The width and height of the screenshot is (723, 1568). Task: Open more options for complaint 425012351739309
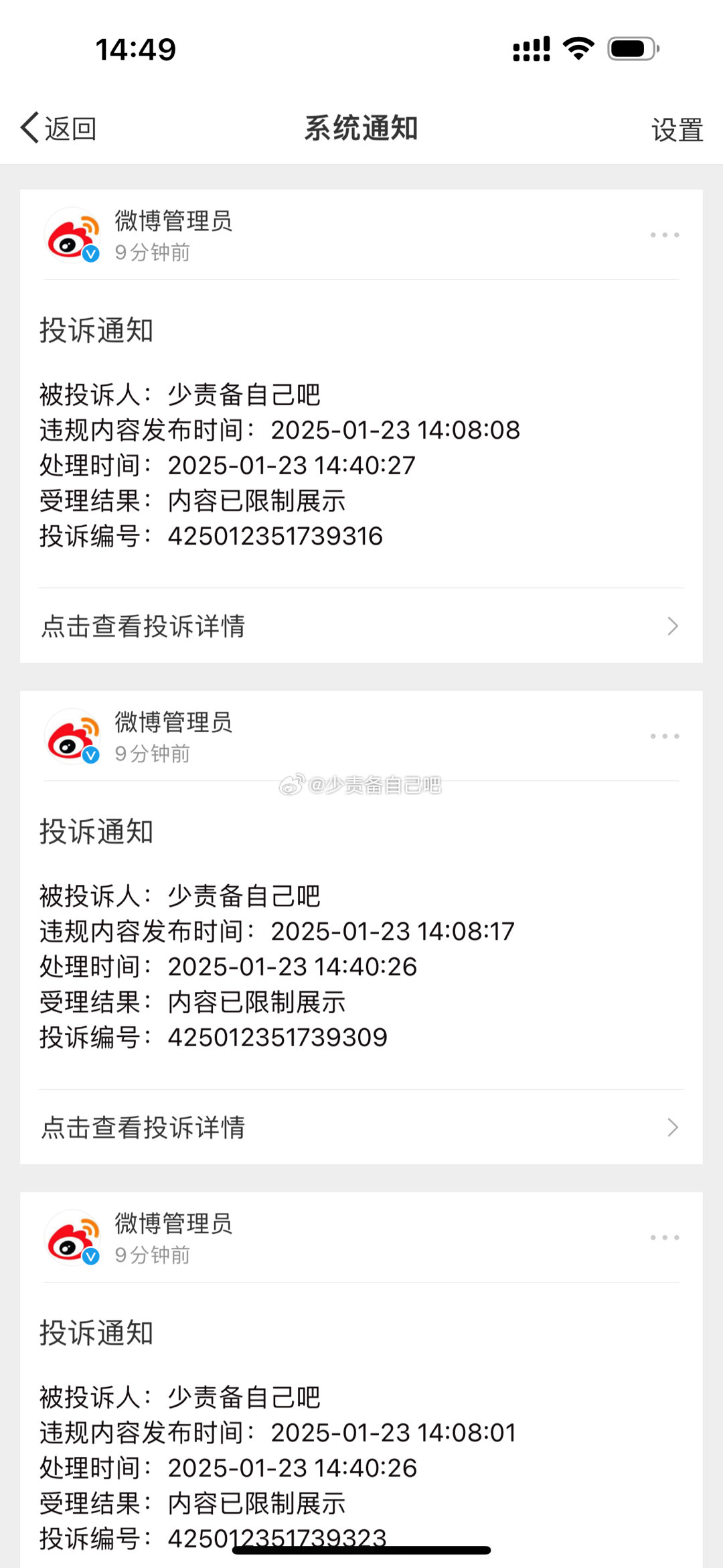coord(665,736)
